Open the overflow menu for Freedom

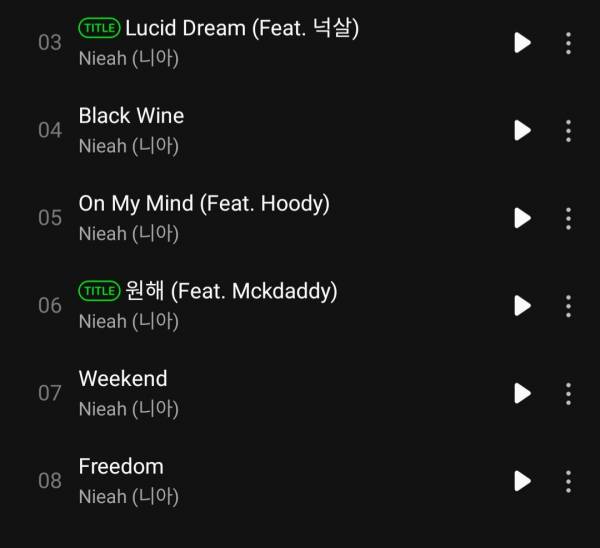pos(568,481)
